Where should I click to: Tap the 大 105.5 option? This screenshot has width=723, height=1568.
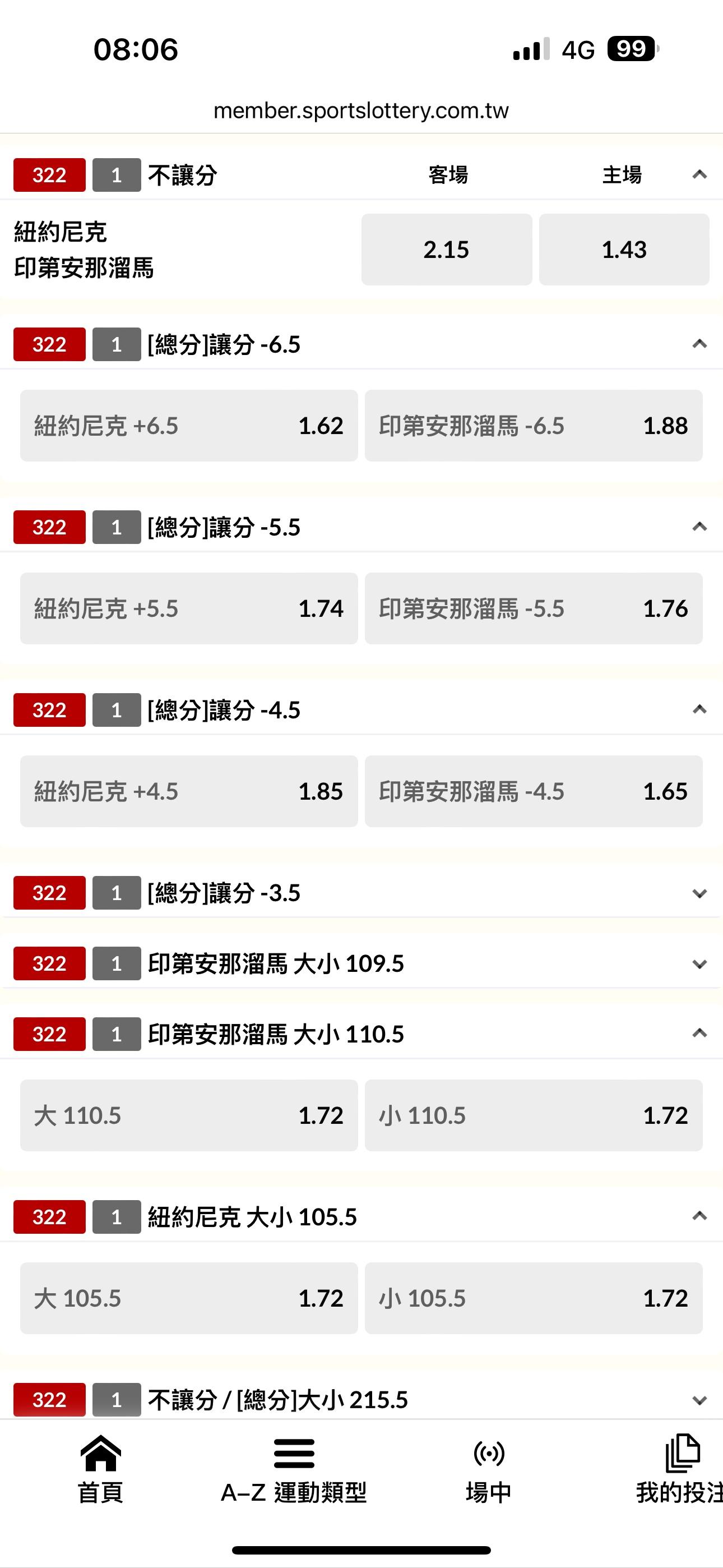189,1298
